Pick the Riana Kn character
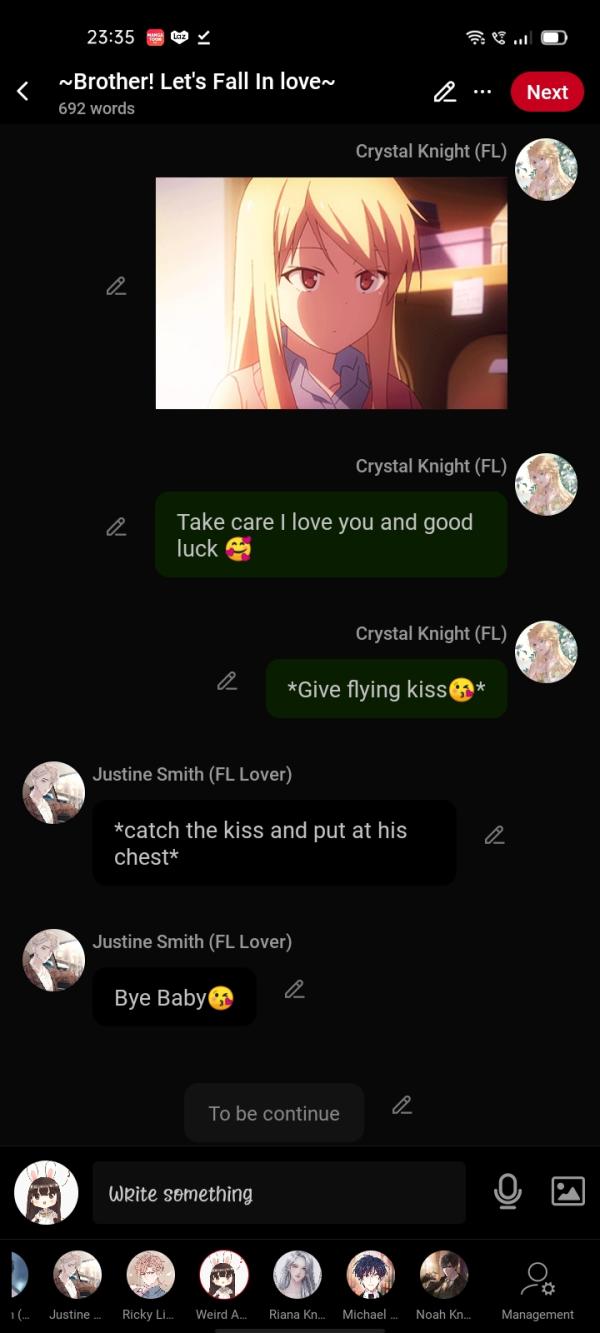The width and height of the screenshot is (600, 1333). 297,1276
